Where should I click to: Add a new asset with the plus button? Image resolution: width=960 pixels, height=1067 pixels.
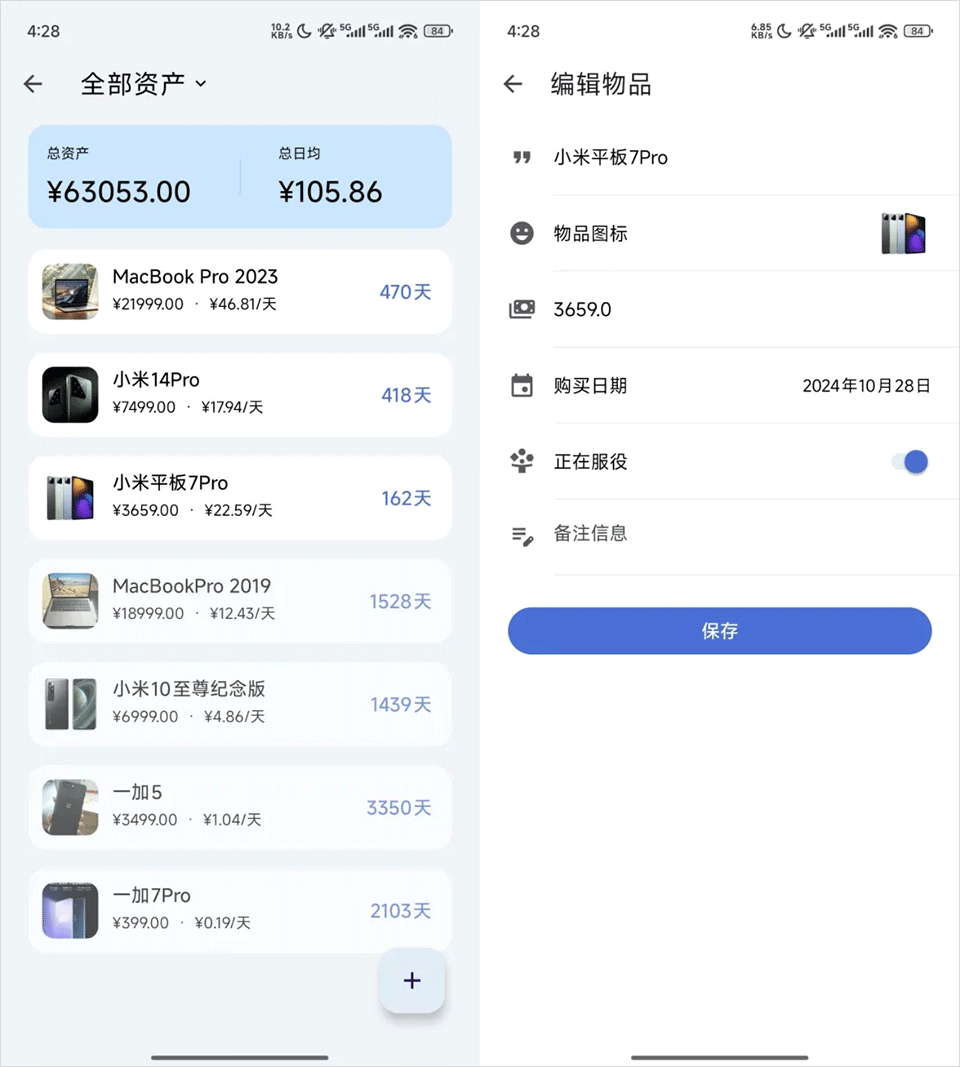411,981
